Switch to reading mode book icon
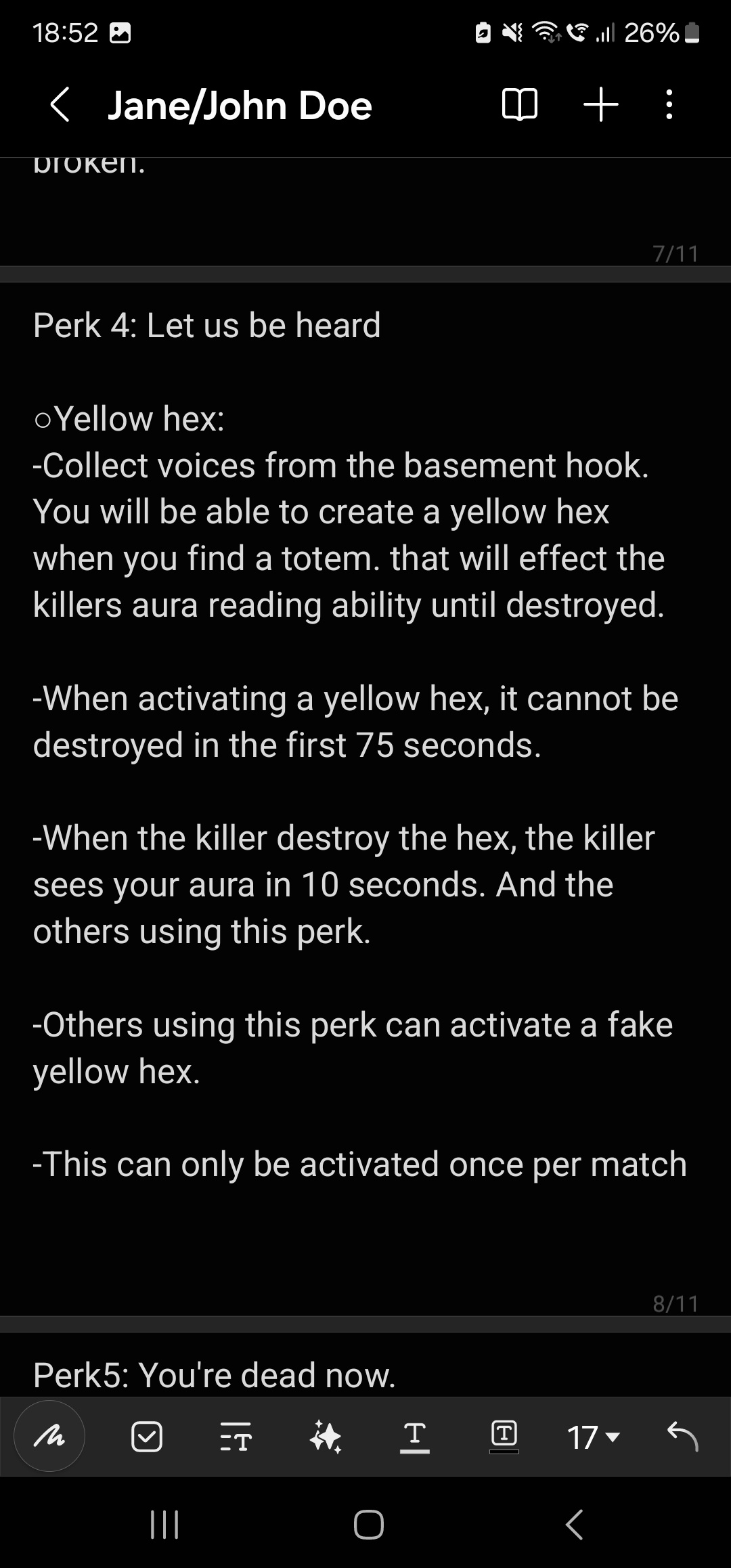 [520, 106]
